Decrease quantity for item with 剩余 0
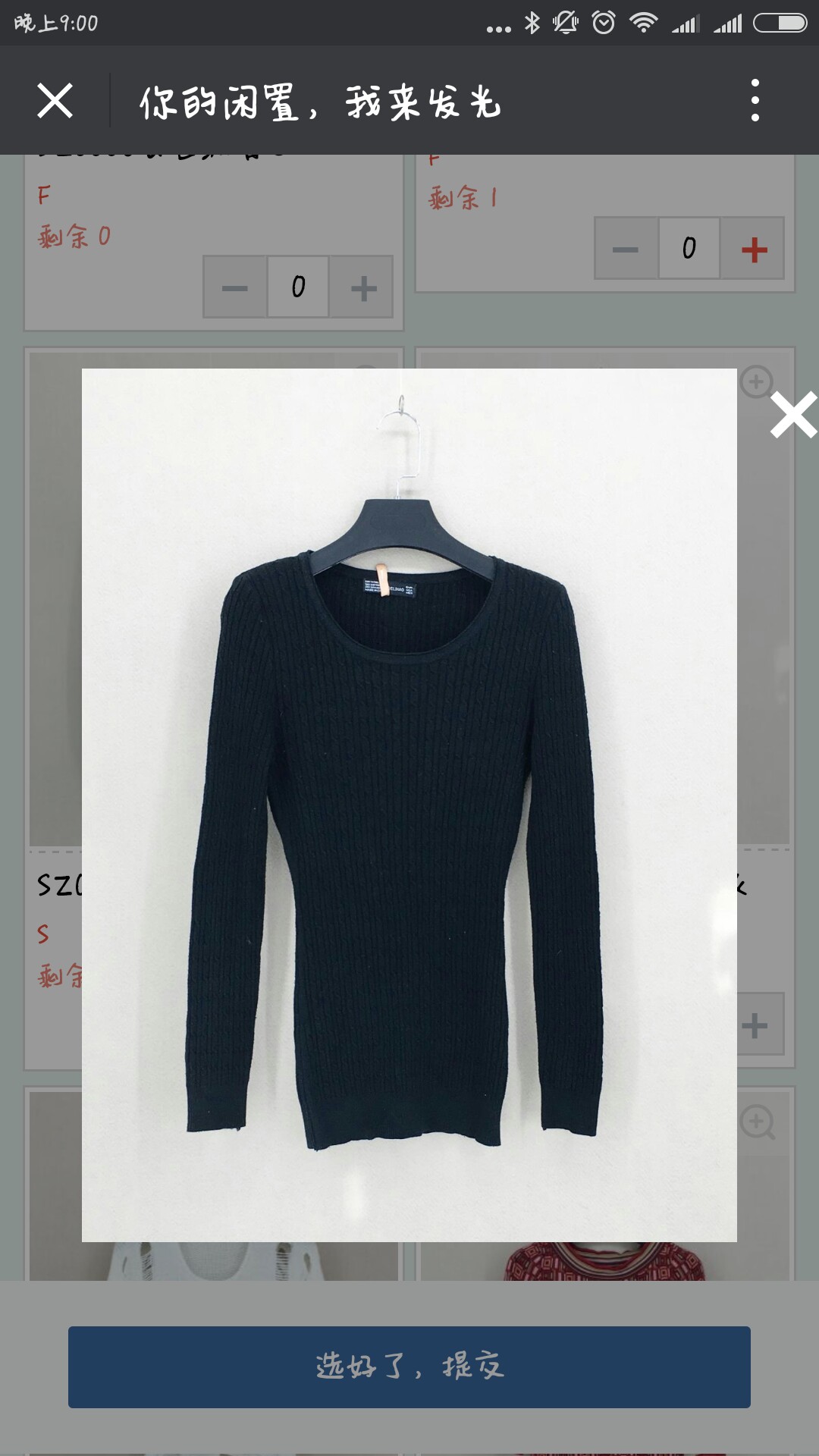 [235, 287]
